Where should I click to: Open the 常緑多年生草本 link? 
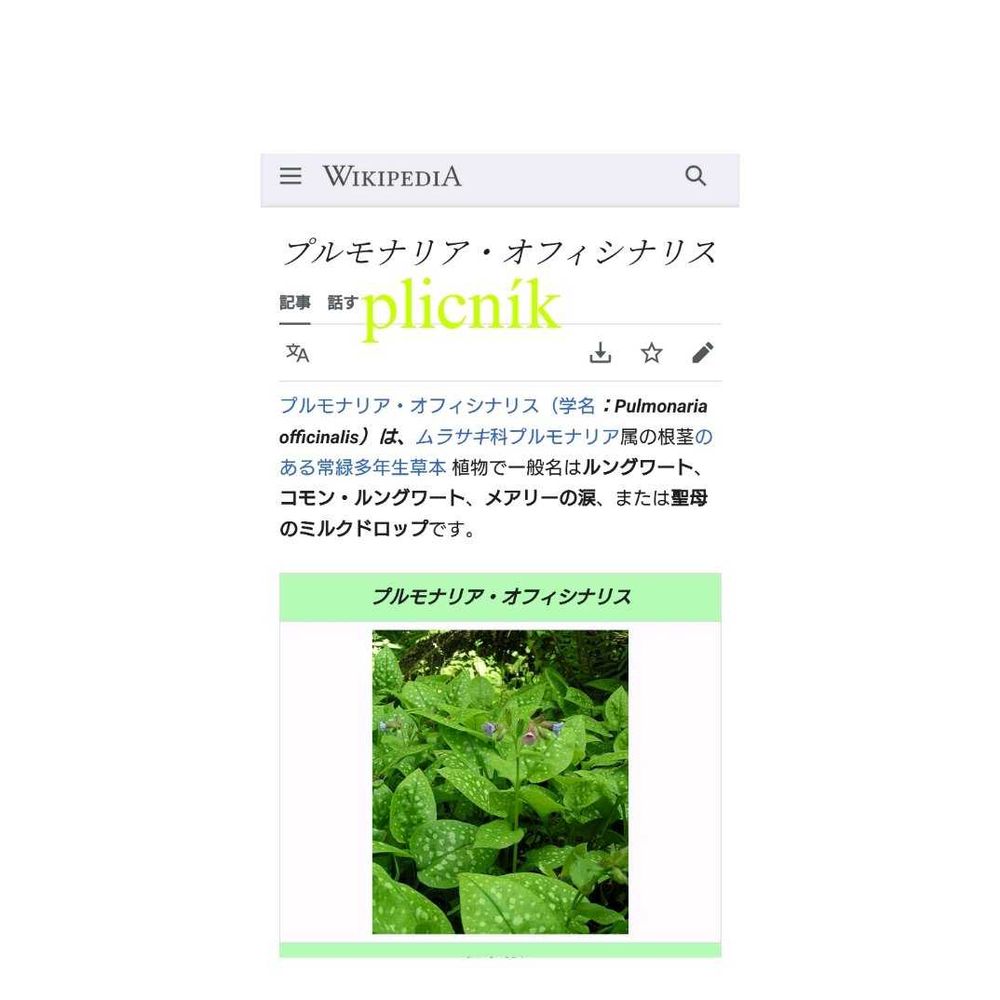[x=381, y=467]
